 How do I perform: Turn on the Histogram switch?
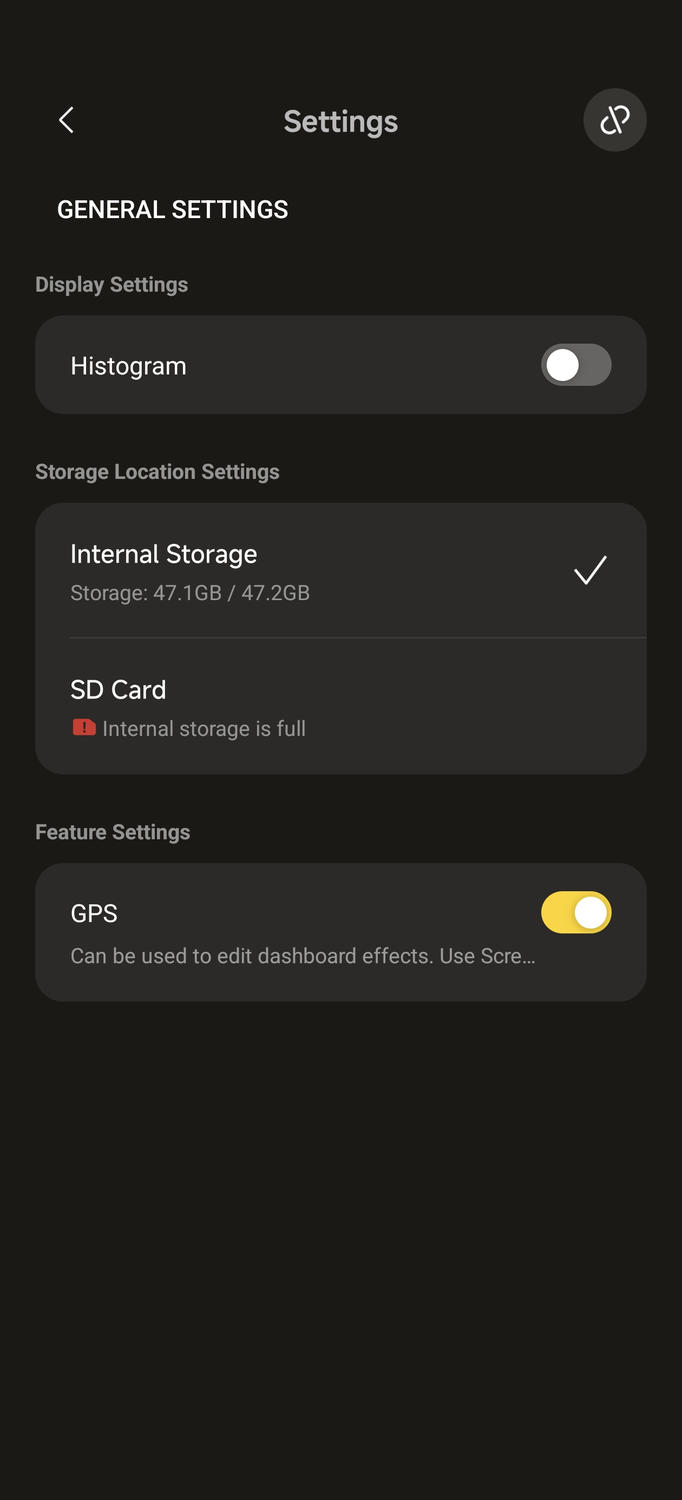point(576,365)
